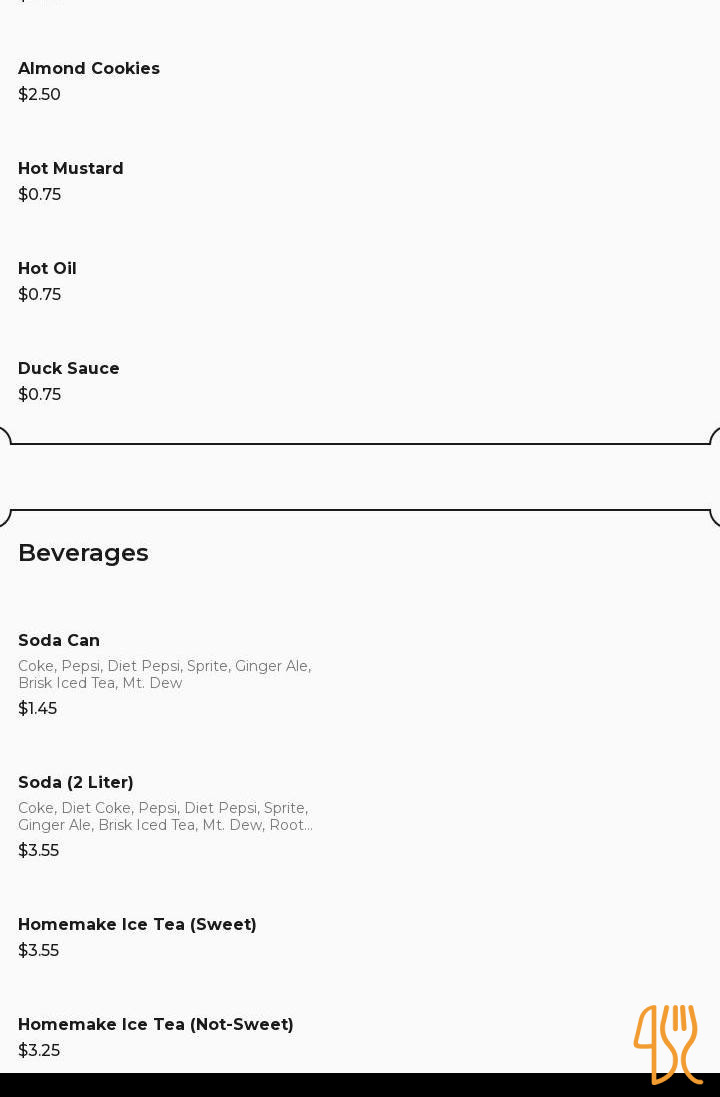
Task: Open Homemake Ice Tea (Sweet)
Action: 137,925
